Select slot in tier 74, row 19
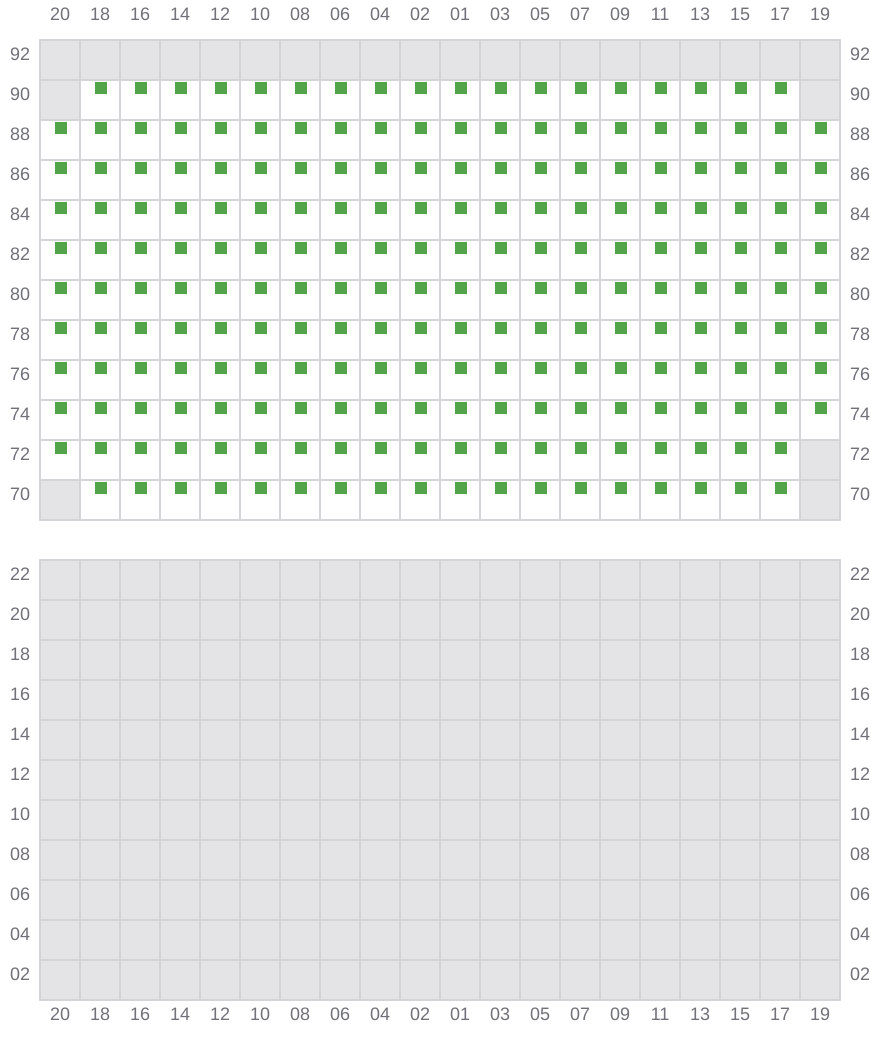880x1040 pixels. click(820, 420)
